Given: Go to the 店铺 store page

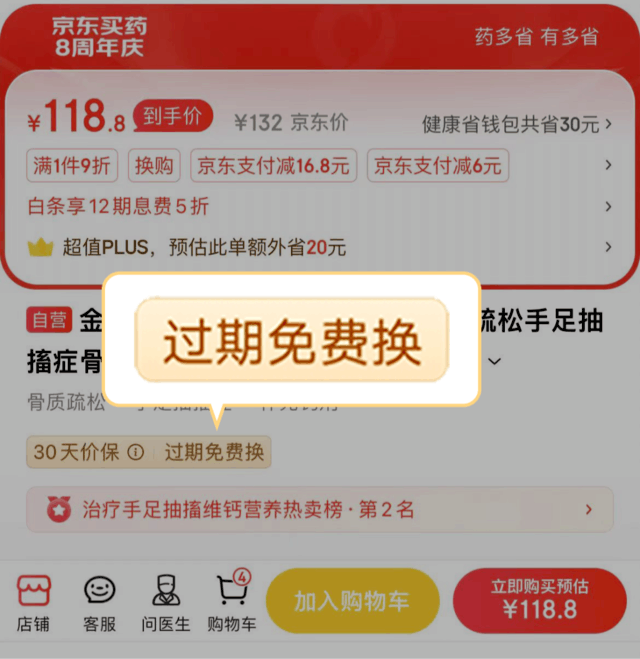Looking at the screenshot, I should tap(34, 604).
